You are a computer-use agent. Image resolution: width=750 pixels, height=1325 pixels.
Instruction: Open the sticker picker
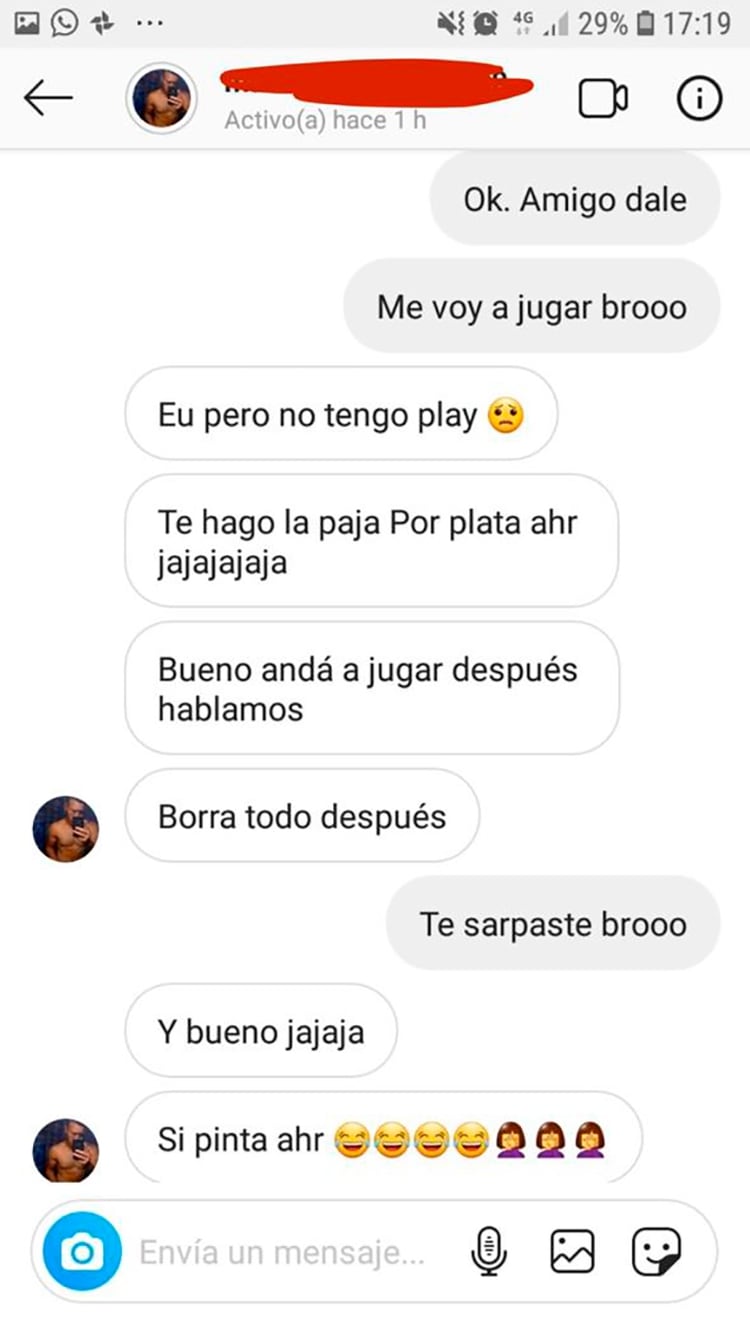click(657, 1252)
